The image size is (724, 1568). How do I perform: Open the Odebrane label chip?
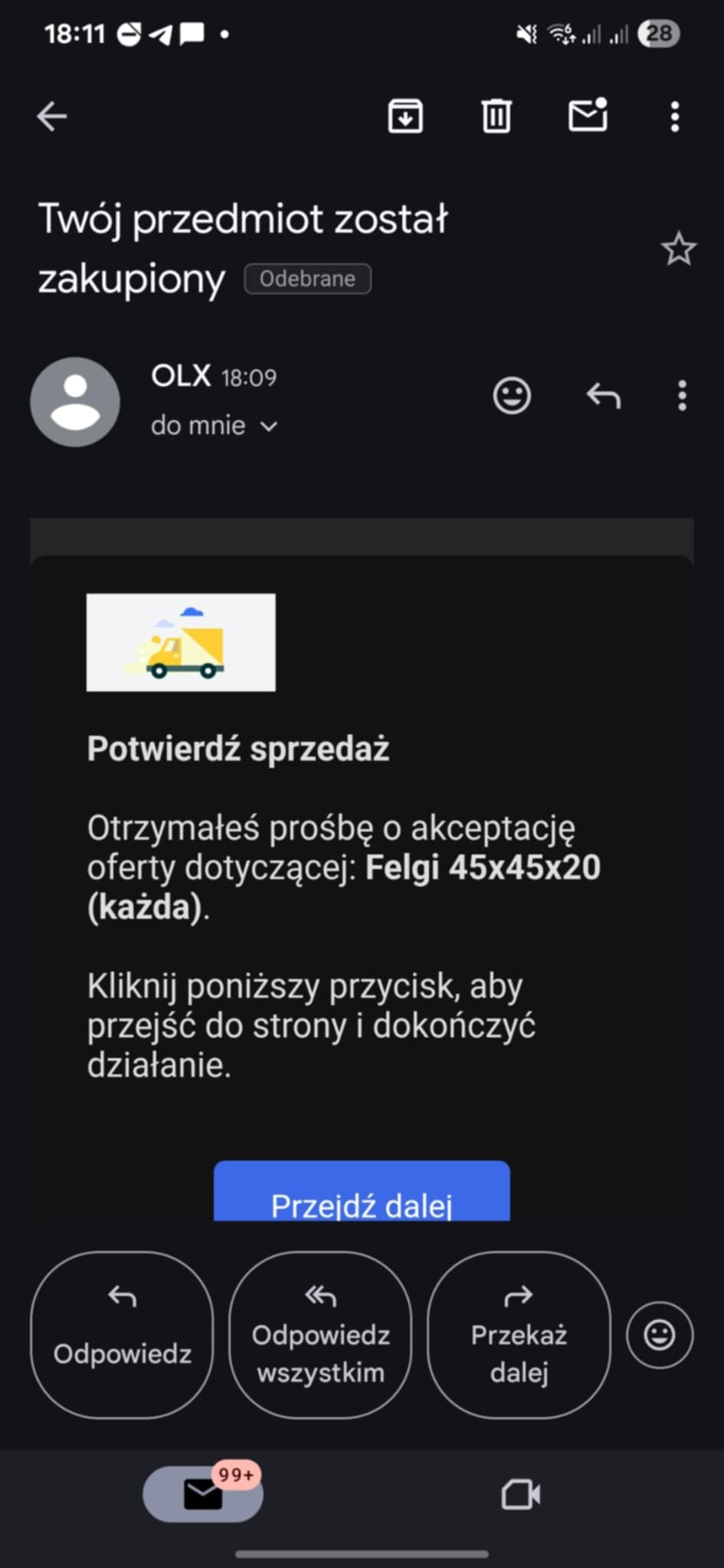tap(307, 279)
